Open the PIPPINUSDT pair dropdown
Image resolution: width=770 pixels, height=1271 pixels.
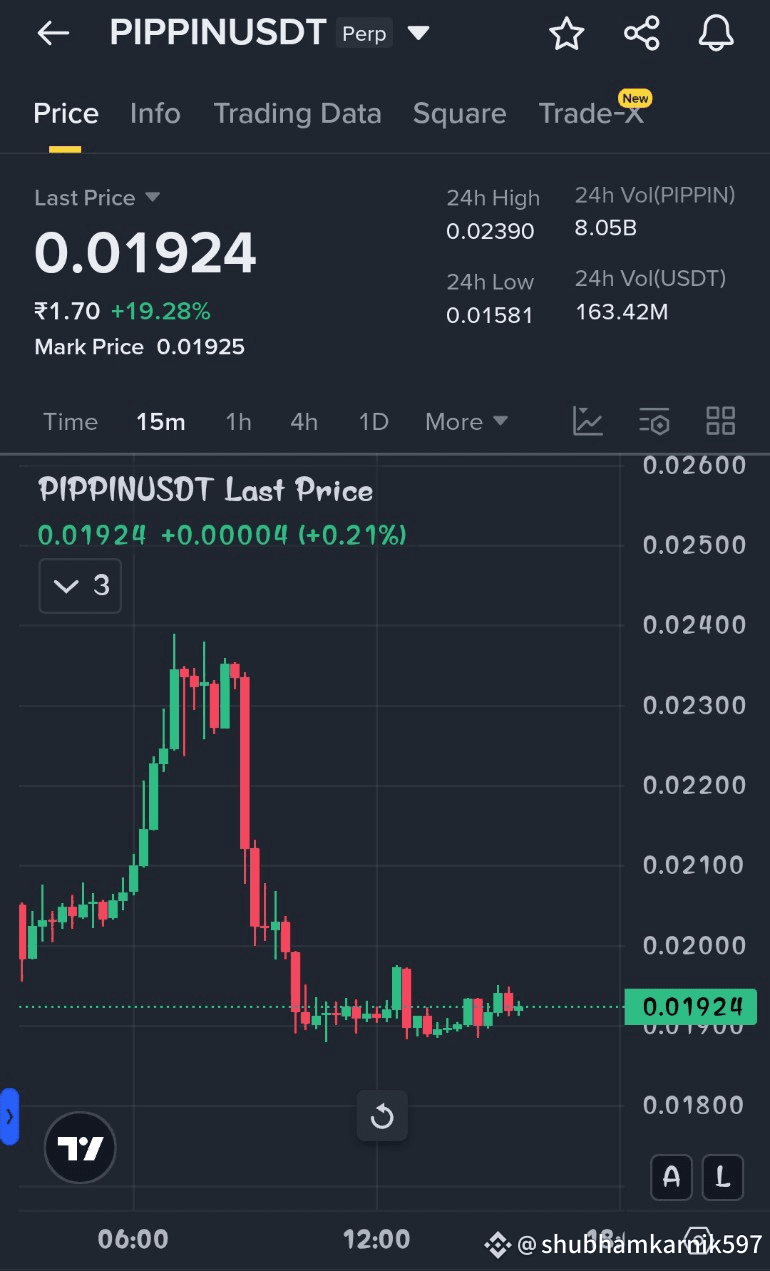tap(419, 33)
